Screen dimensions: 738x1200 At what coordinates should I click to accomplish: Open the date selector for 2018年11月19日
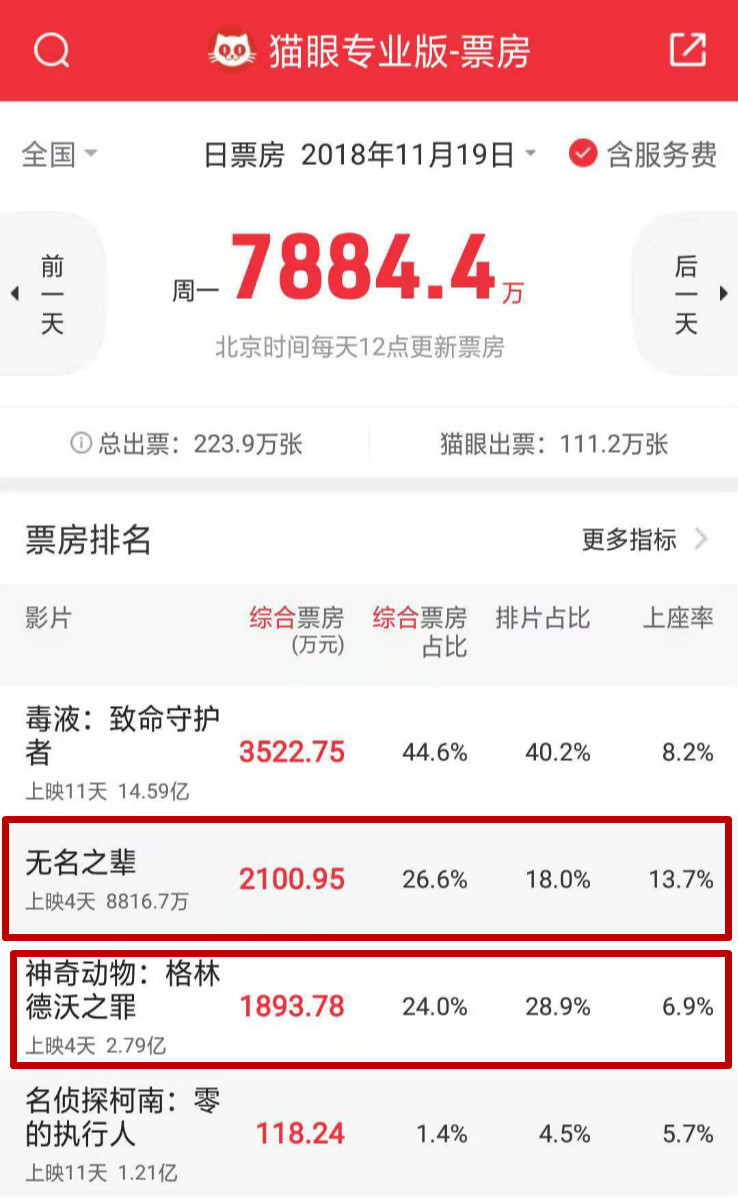coord(413,154)
